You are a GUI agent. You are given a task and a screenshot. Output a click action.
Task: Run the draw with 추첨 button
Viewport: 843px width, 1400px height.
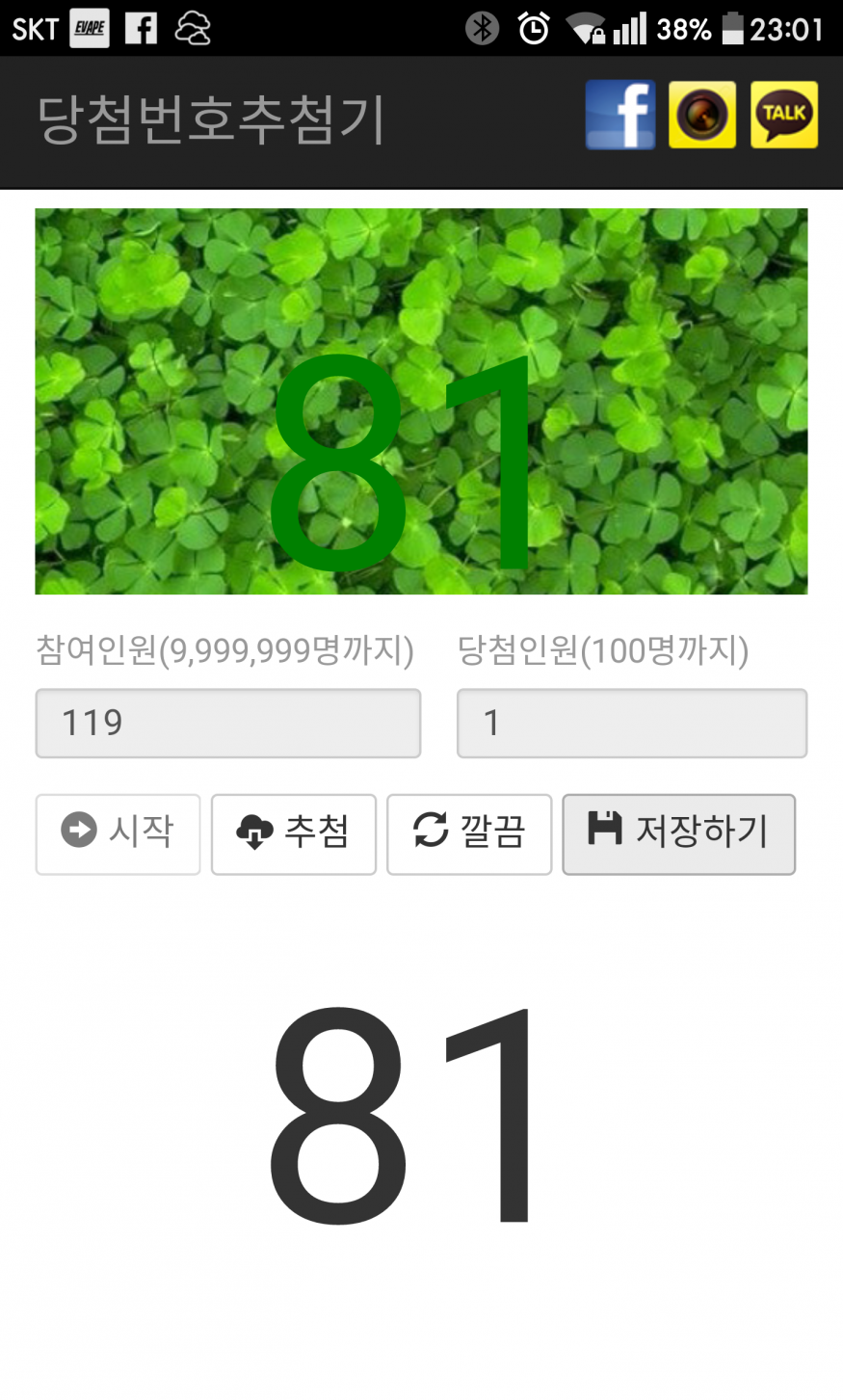[293, 833]
